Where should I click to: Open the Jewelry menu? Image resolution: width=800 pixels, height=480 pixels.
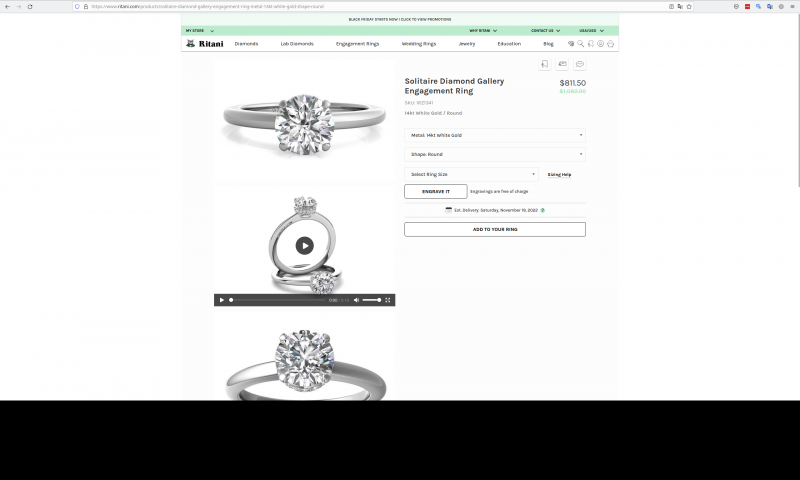coord(467,44)
